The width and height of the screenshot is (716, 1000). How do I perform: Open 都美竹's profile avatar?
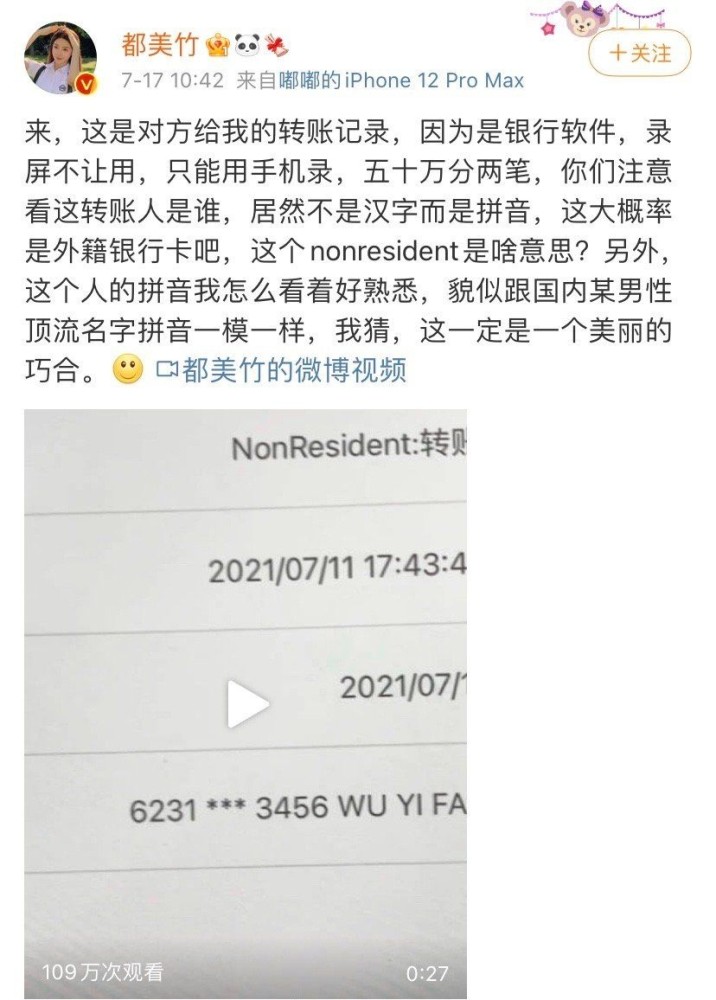tap(60, 58)
